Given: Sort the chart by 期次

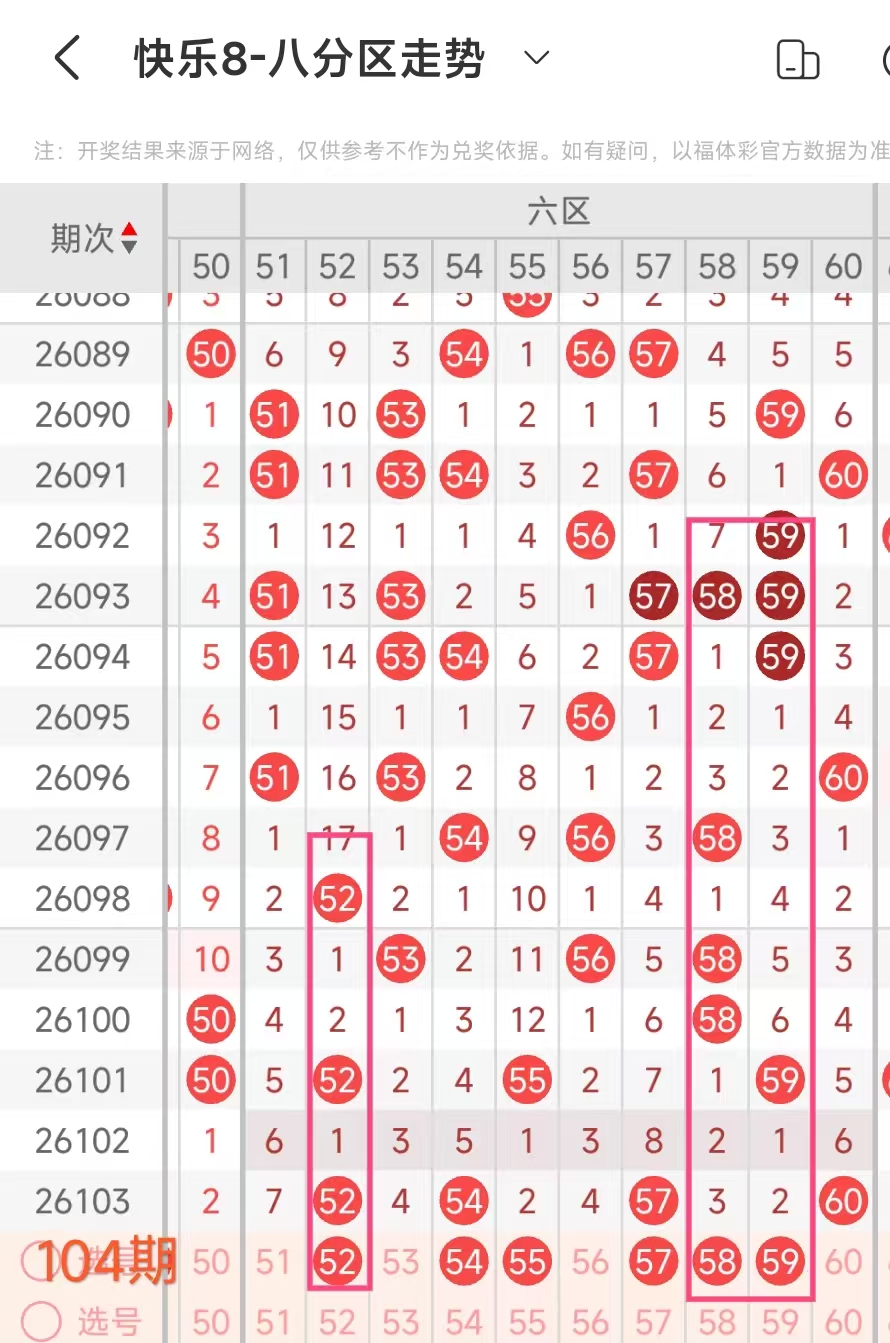Looking at the screenshot, I should pos(128,238).
